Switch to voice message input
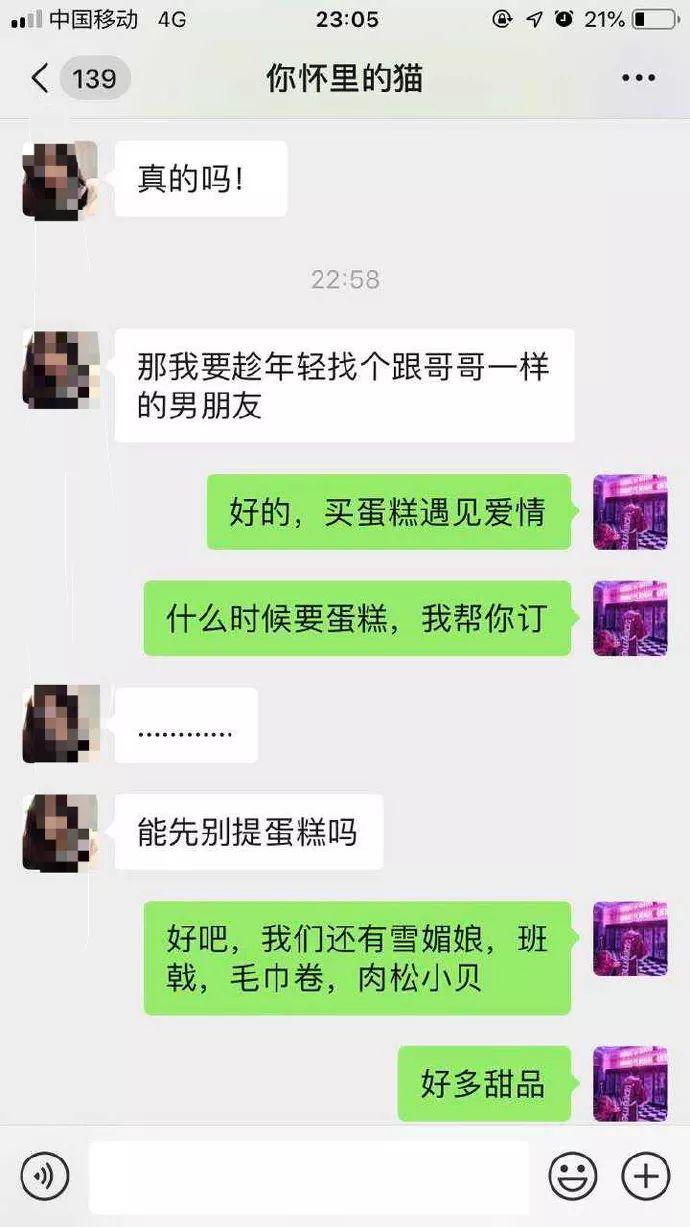690x1227 pixels. click(x=44, y=1176)
